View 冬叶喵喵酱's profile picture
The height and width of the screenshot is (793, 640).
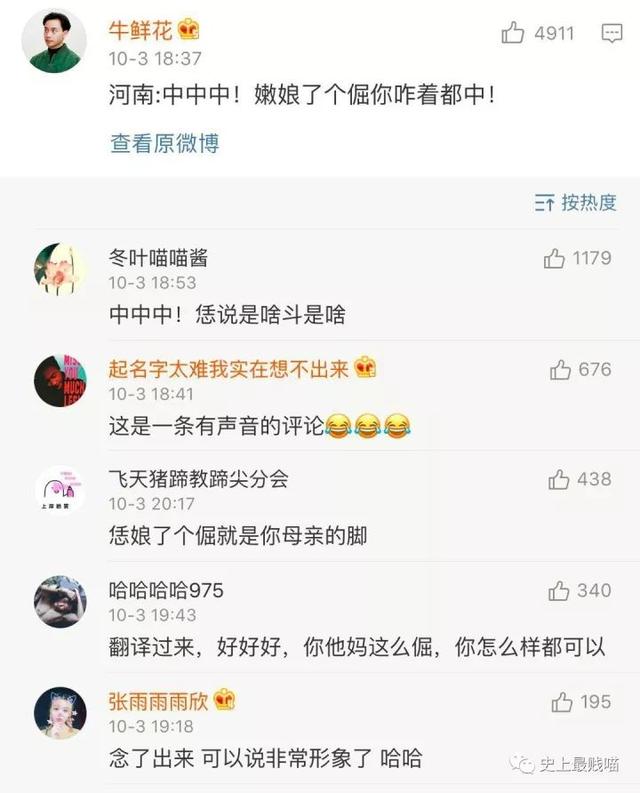click(60, 269)
